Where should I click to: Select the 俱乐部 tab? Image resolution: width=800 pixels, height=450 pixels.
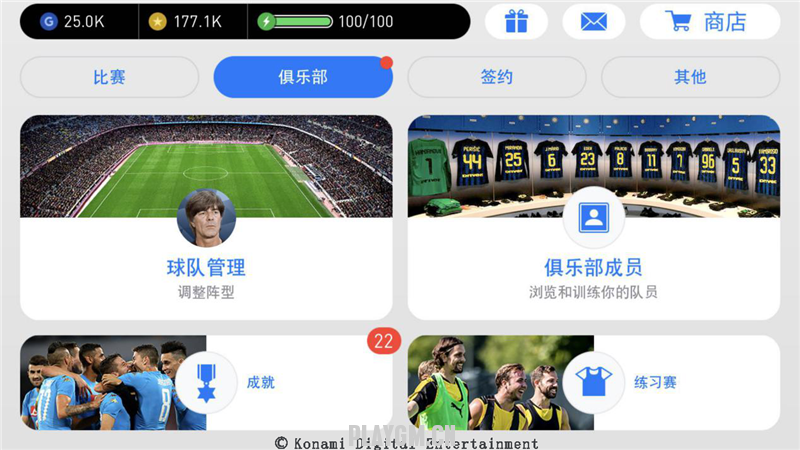302,77
